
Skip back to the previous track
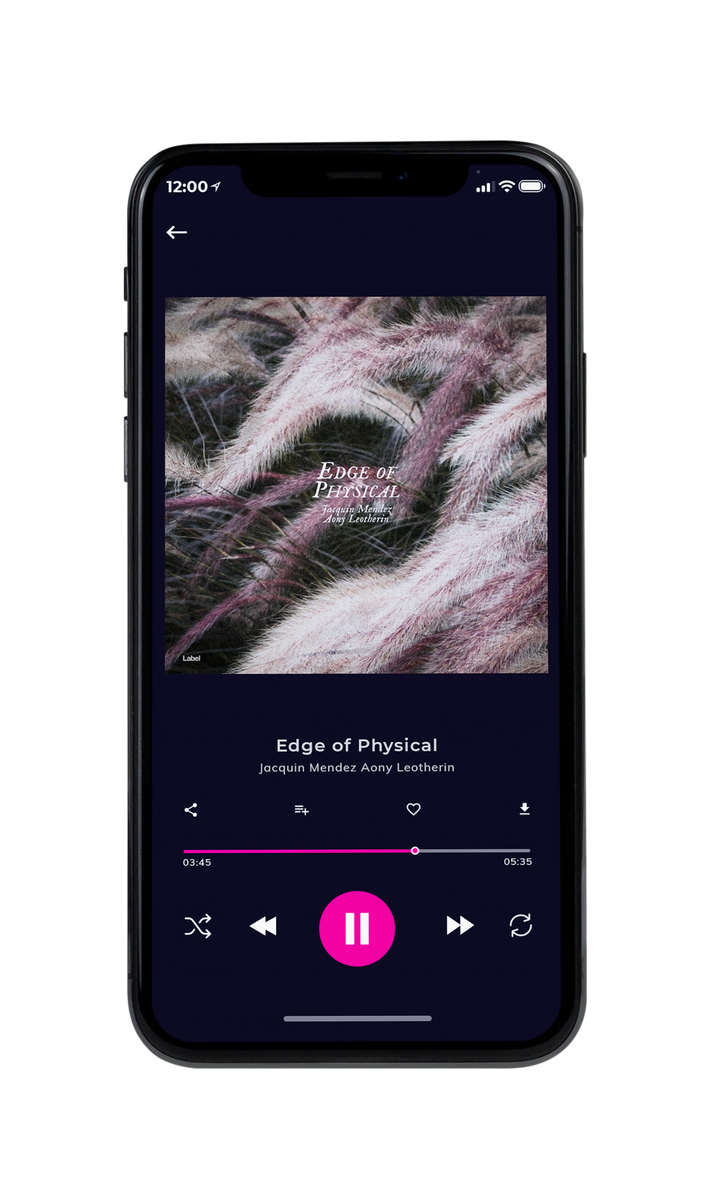point(263,926)
